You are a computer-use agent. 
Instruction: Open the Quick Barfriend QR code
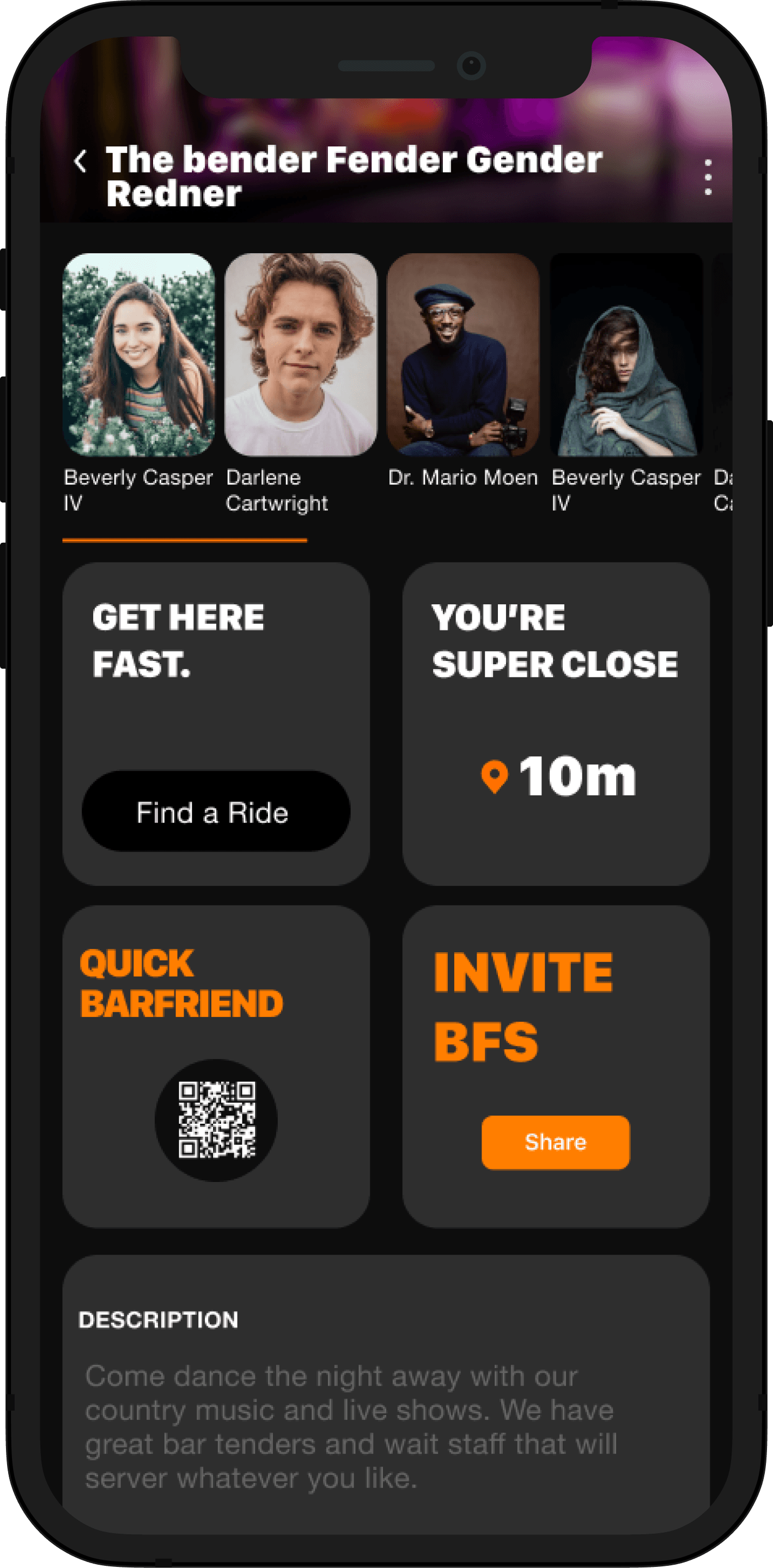point(216,1120)
